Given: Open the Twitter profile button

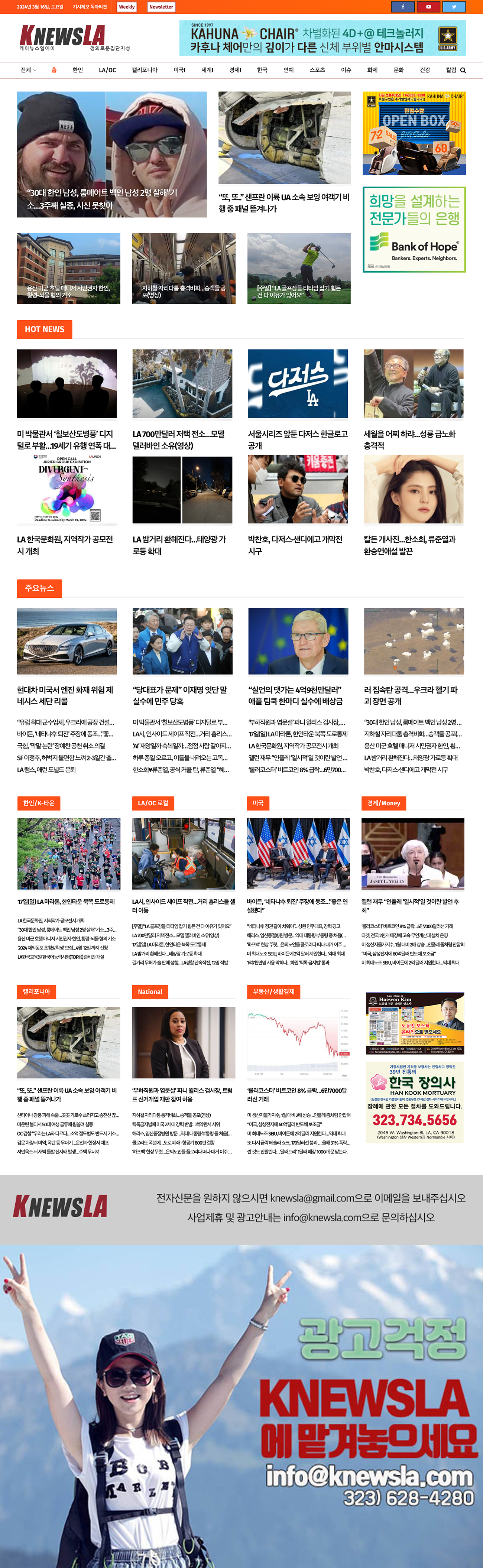Looking at the screenshot, I should 454,7.
